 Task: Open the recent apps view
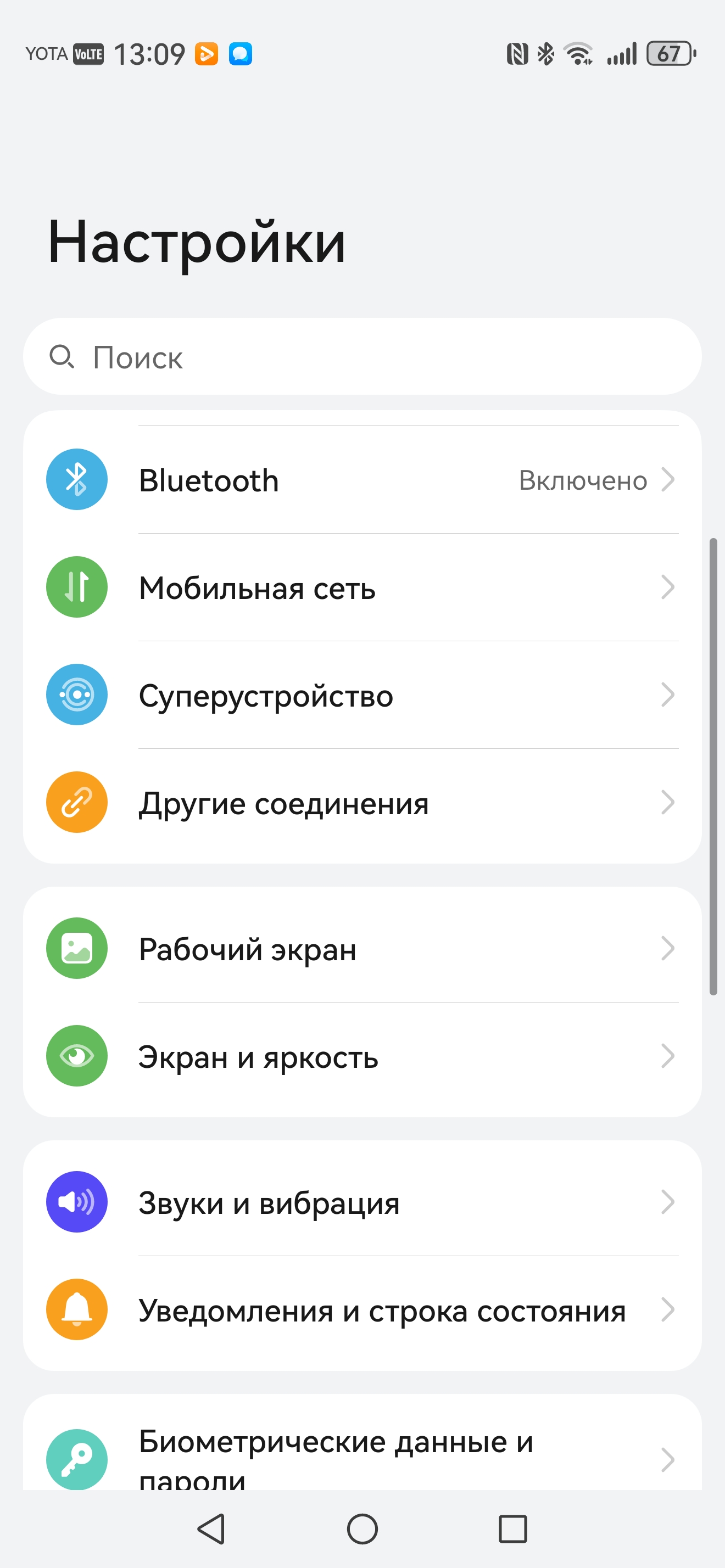tap(512, 1528)
